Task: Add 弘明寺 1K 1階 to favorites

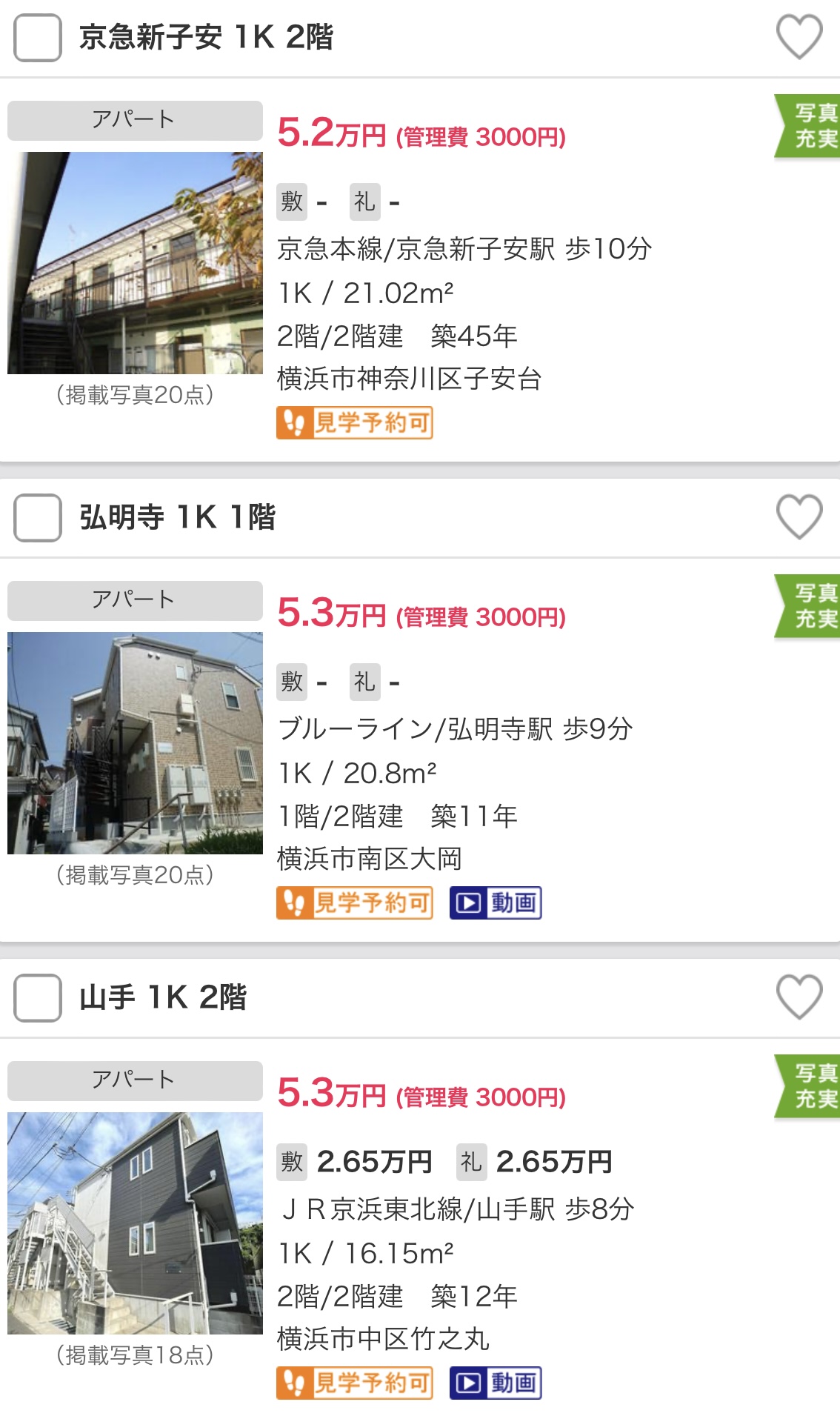Action: point(799,516)
